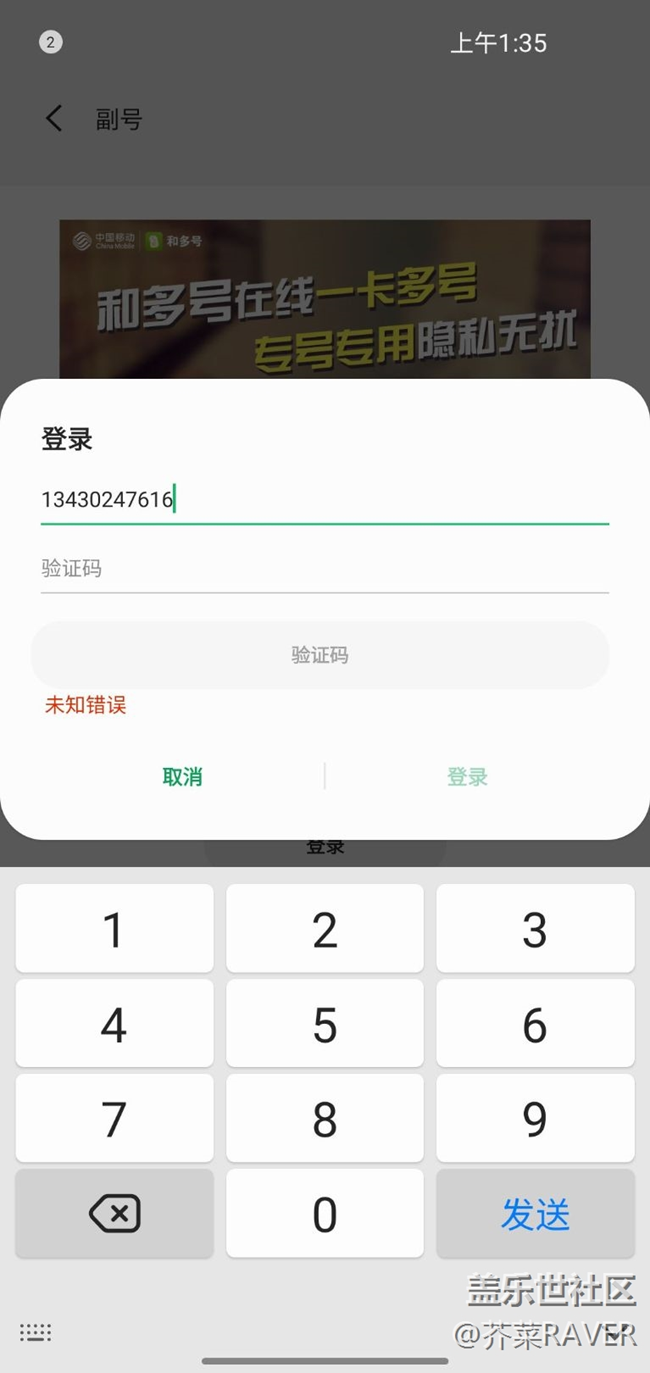
Task: Delete last digit with the backspace key
Action: [x=114, y=1214]
